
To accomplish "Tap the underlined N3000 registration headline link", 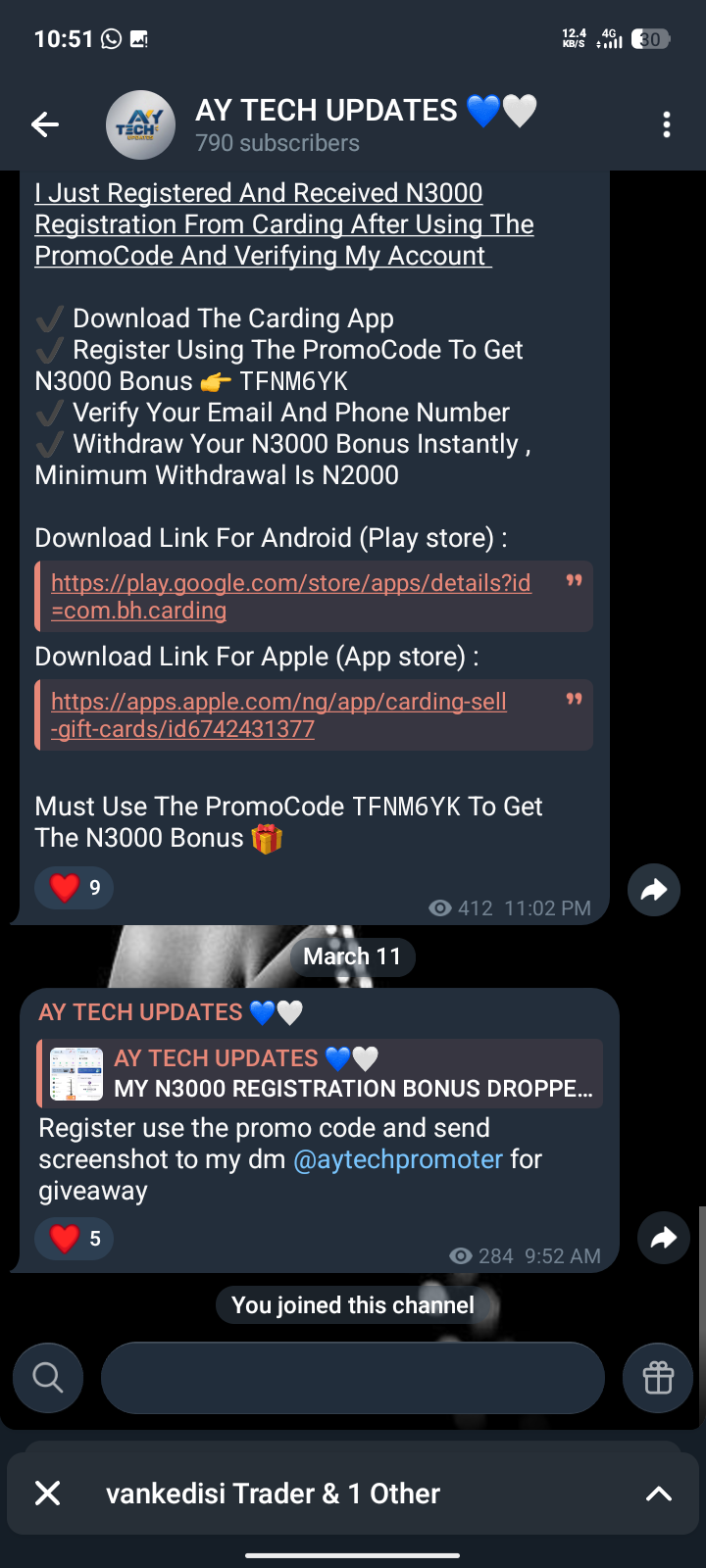I will coord(283,224).
